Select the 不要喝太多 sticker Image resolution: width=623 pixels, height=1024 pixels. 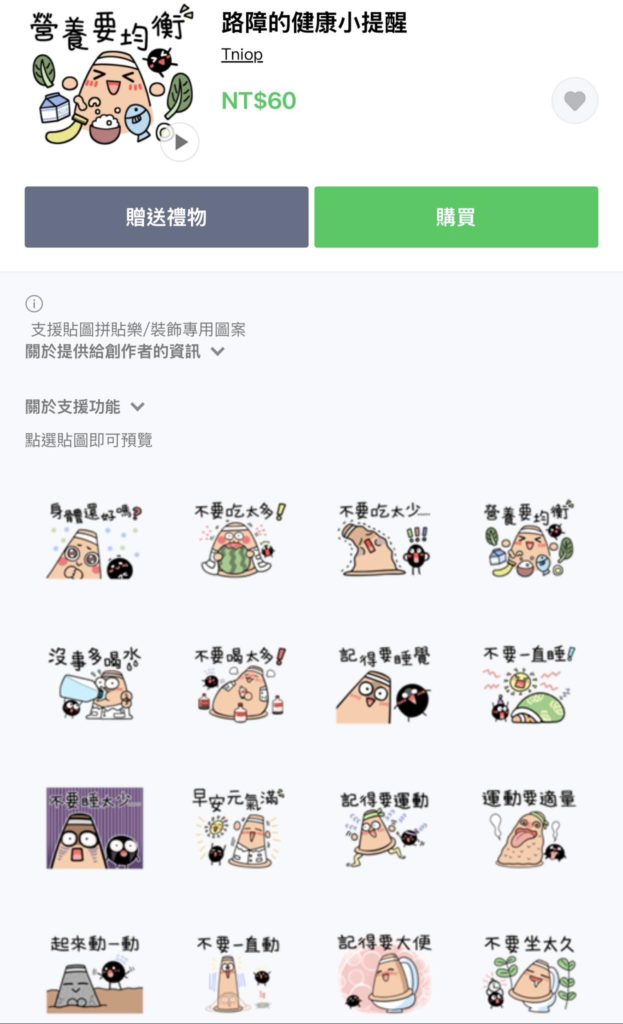(x=239, y=684)
